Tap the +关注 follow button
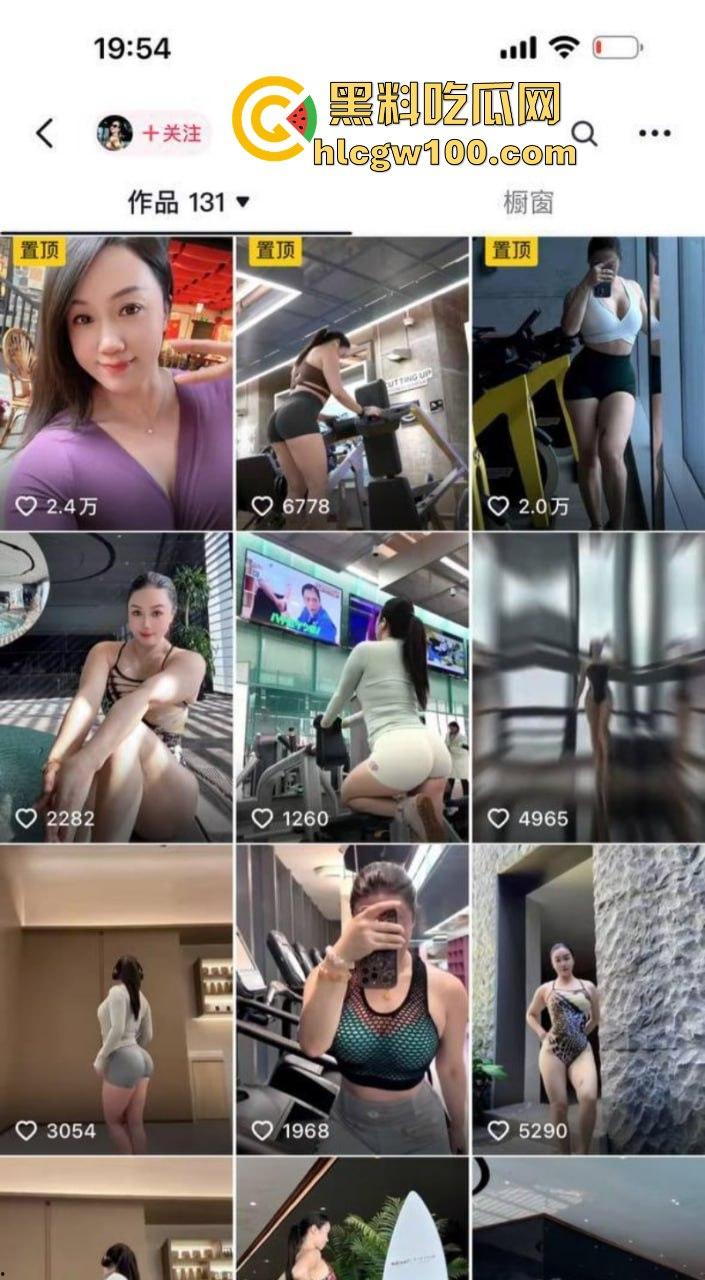 pyautogui.click(x=172, y=133)
